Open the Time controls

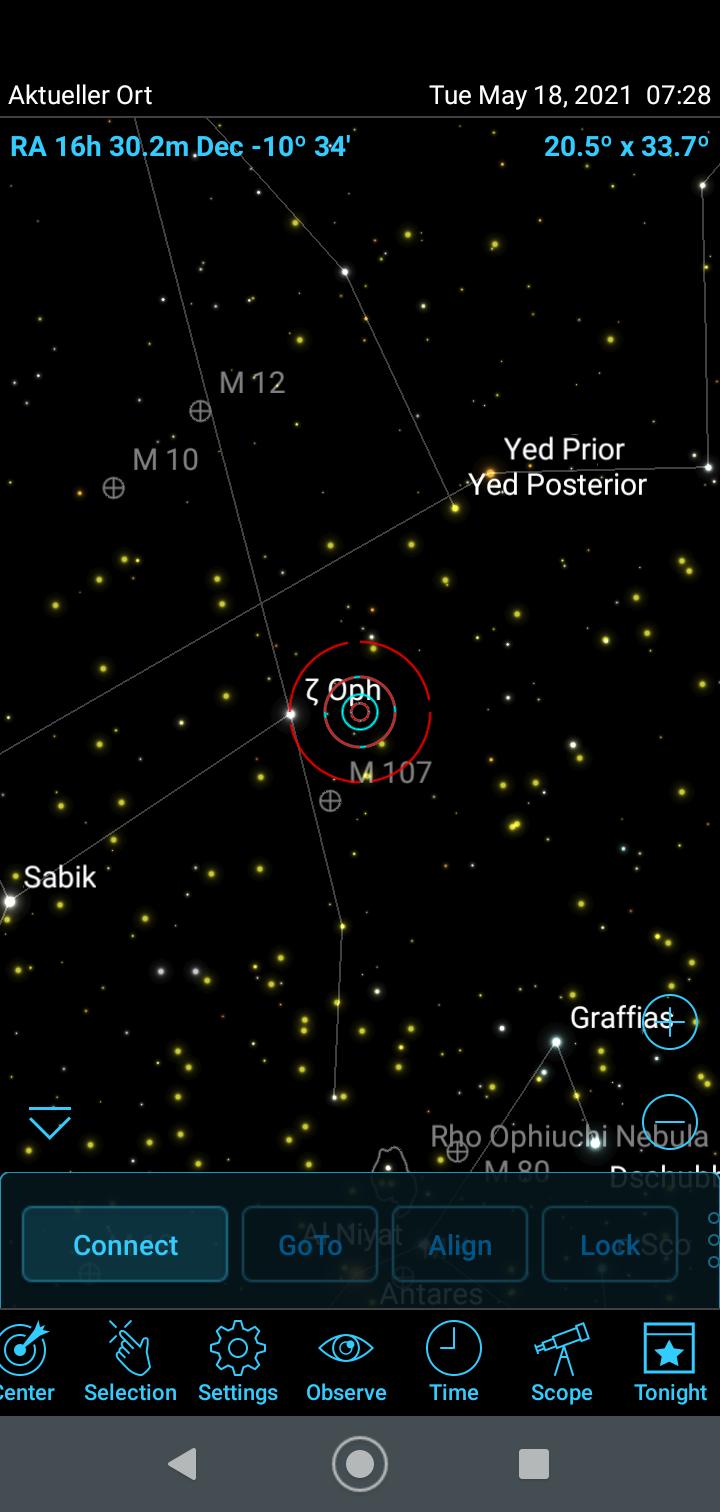click(454, 1362)
